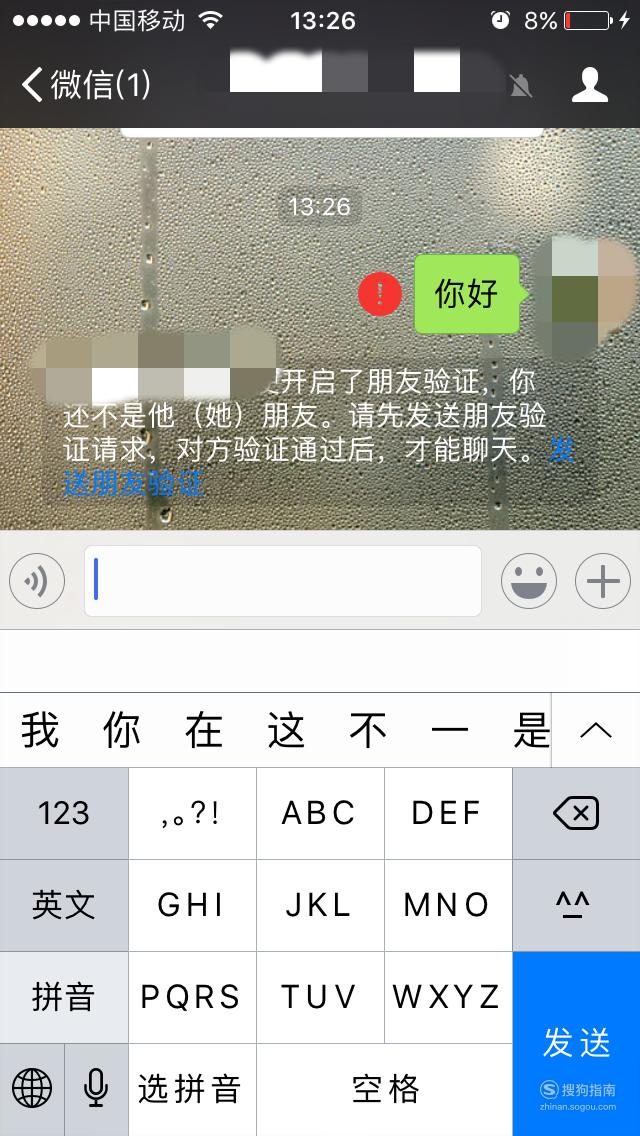Expand the candidate word list
This screenshot has height=1136, width=640.
596,730
